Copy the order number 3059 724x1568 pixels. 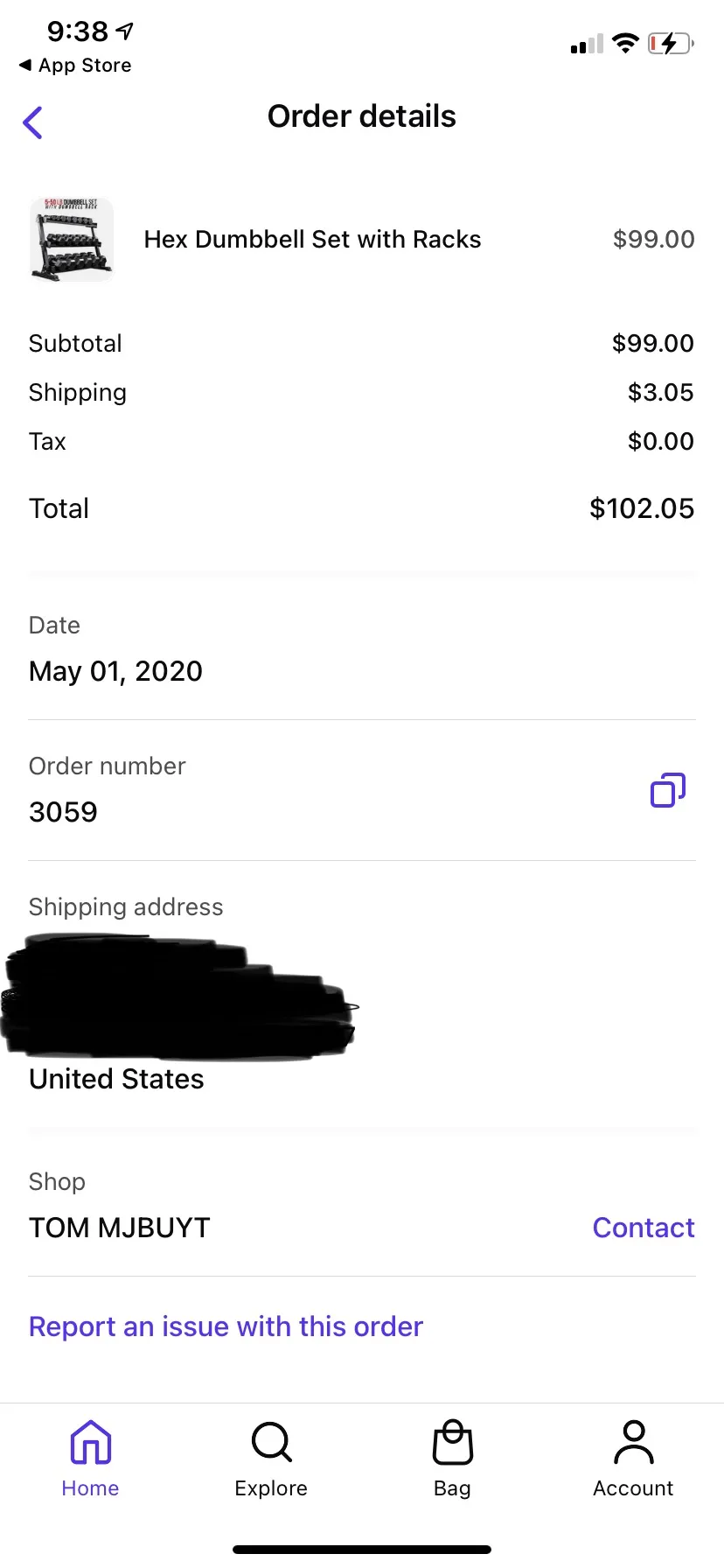668,790
